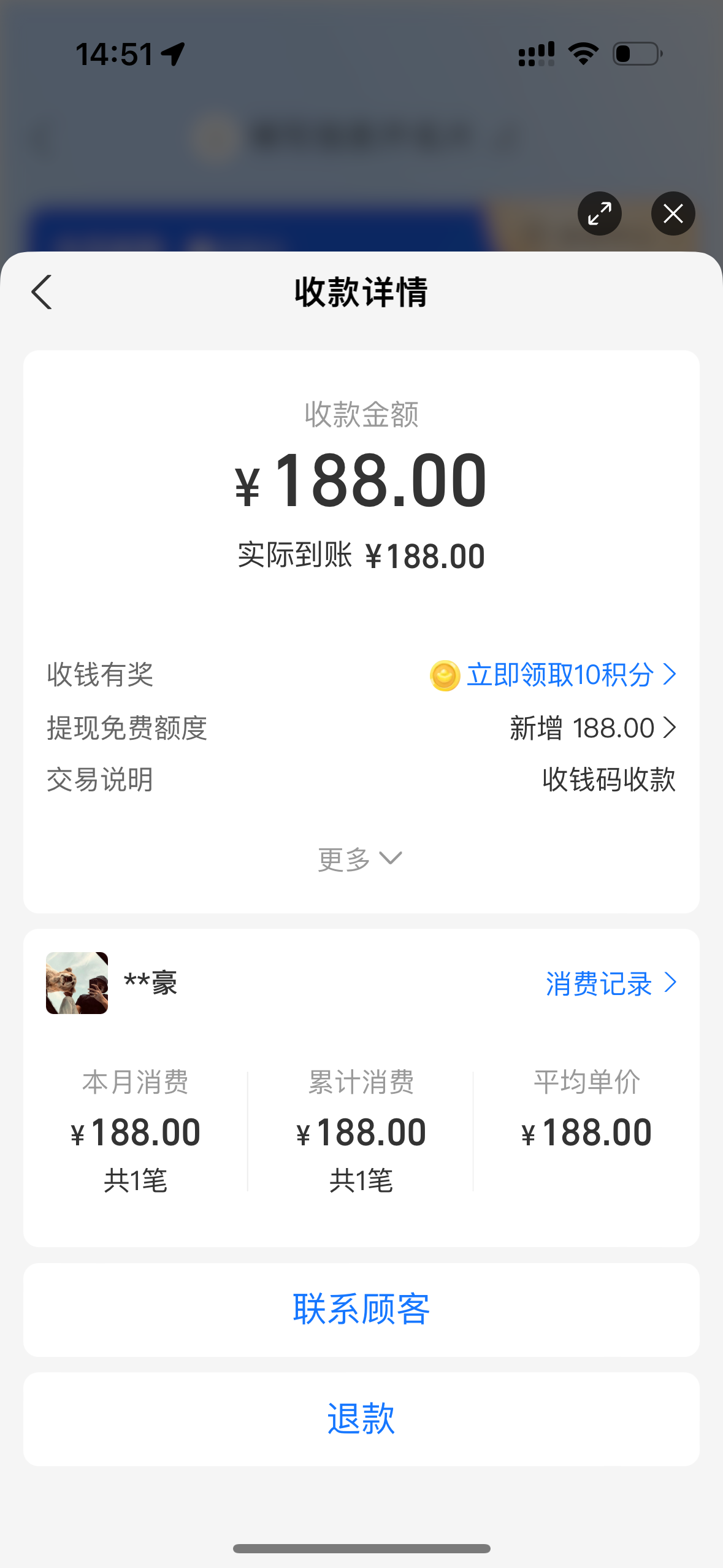Tap 联系顾客 to contact the customer

pyautogui.click(x=361, y=1309)
